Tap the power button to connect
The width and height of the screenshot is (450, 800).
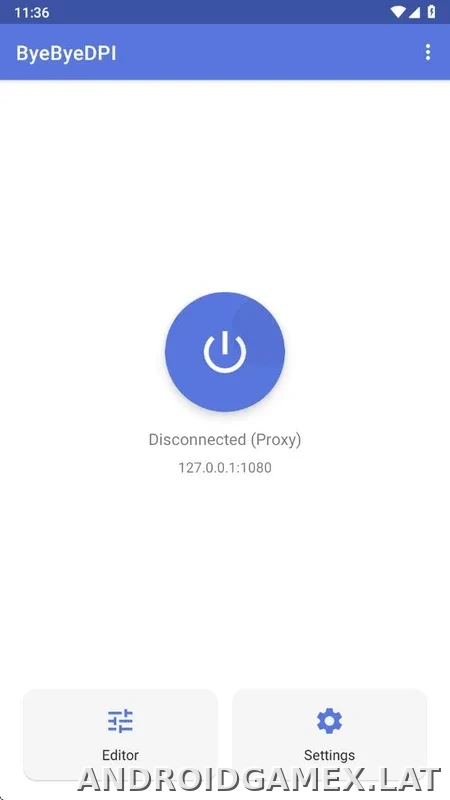pyautogui.click(x=224, y=352)
